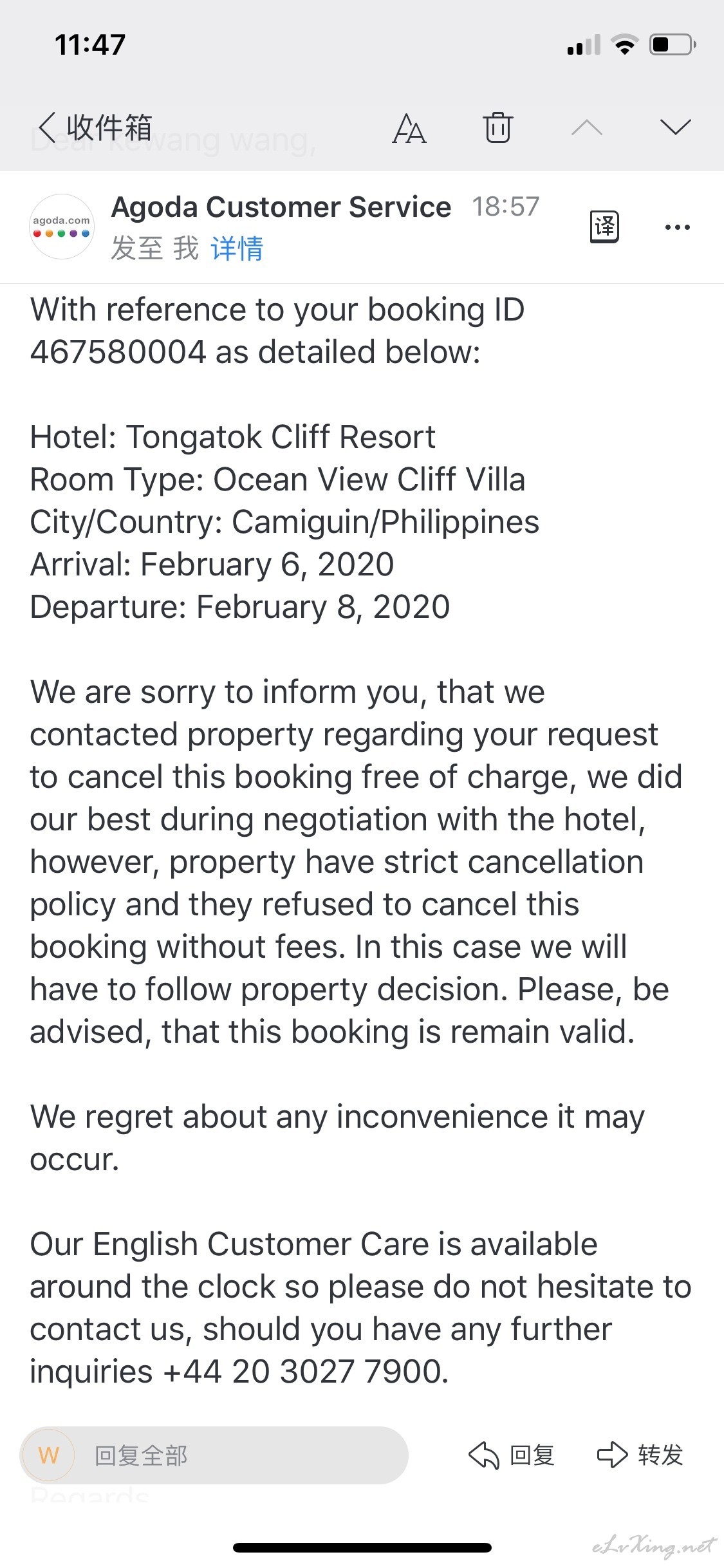Viewport: 724px width, 1568px height.
Task: Open the Agoda sender avatar
Action: tap(62, 227)
